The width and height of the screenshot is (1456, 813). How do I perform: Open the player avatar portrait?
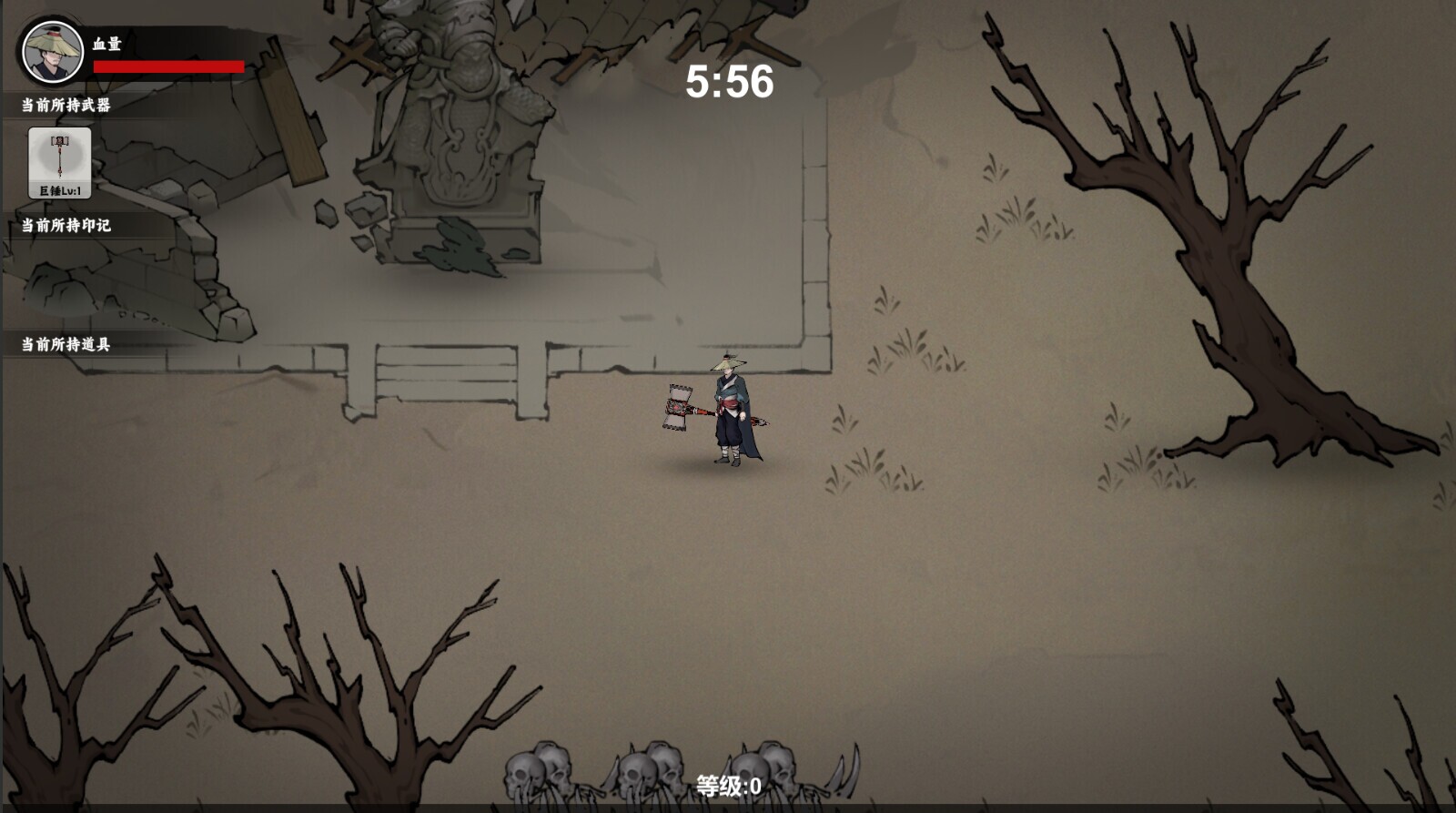pyautogui.click(x=52, y=52)
